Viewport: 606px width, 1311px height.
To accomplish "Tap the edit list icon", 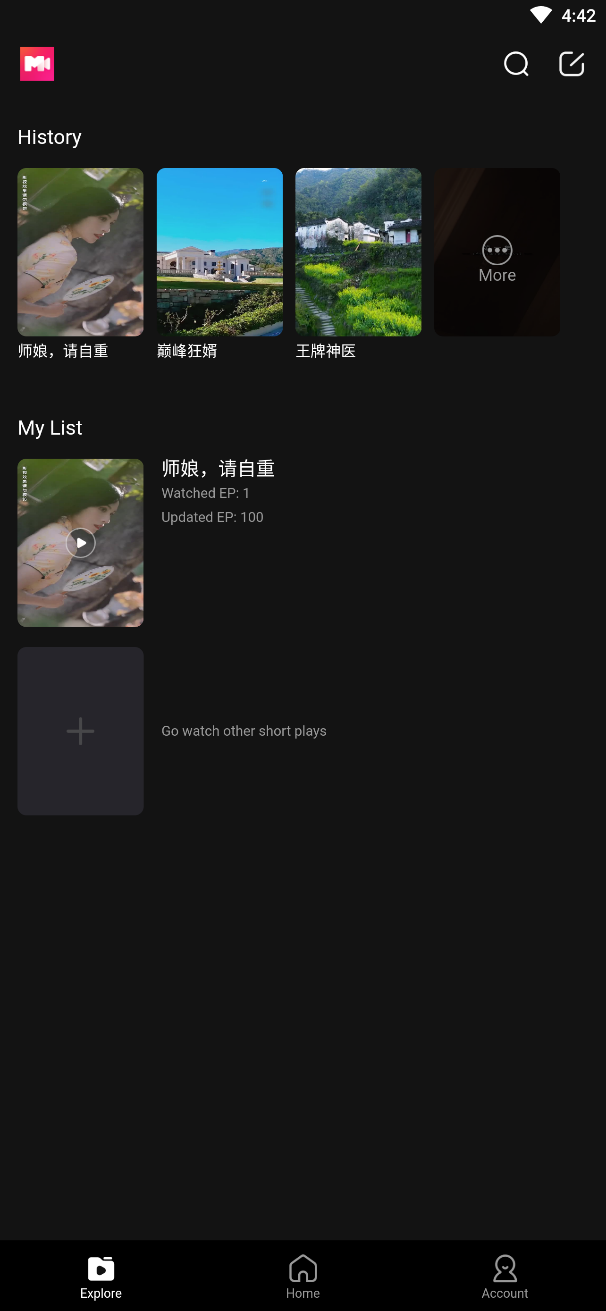I will 571,65.
